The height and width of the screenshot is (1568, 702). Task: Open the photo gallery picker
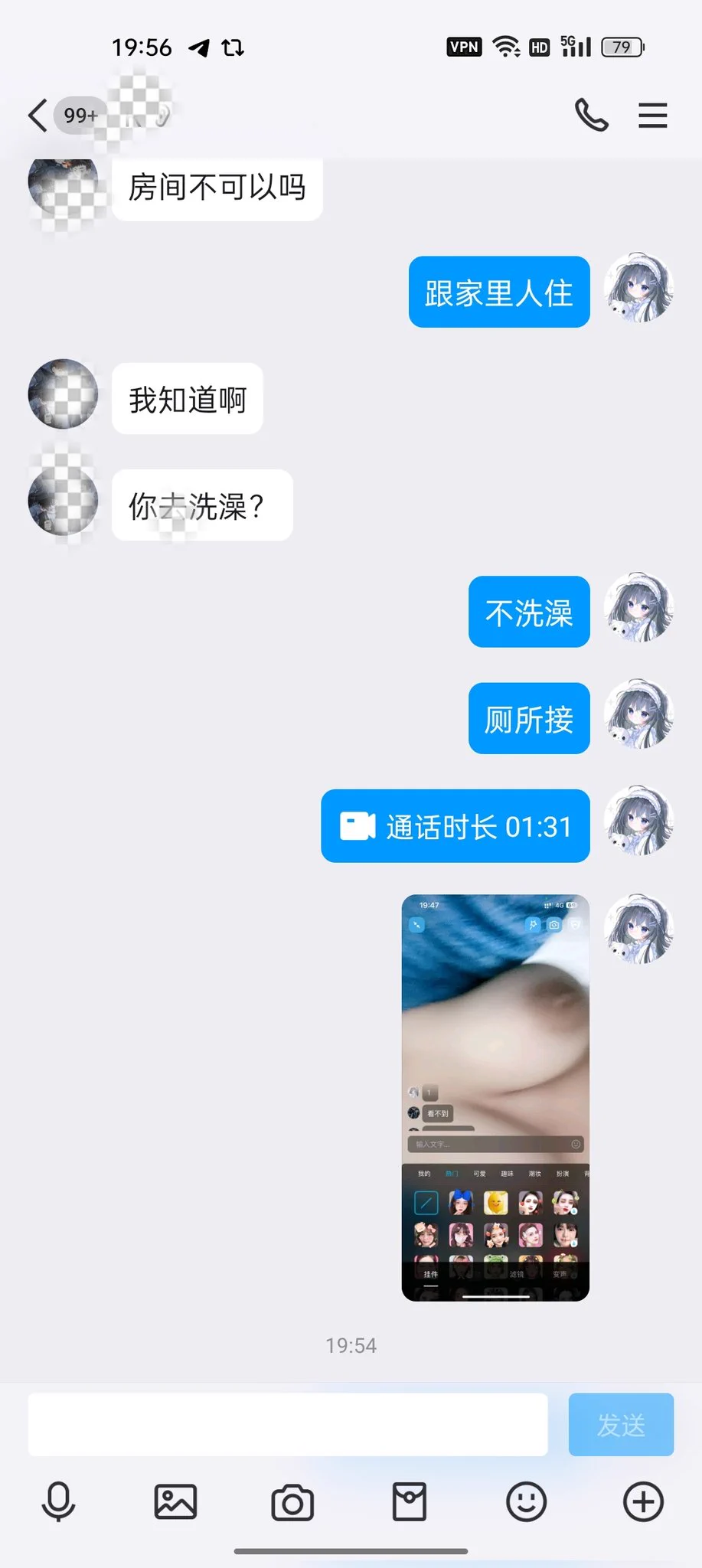175,1501
